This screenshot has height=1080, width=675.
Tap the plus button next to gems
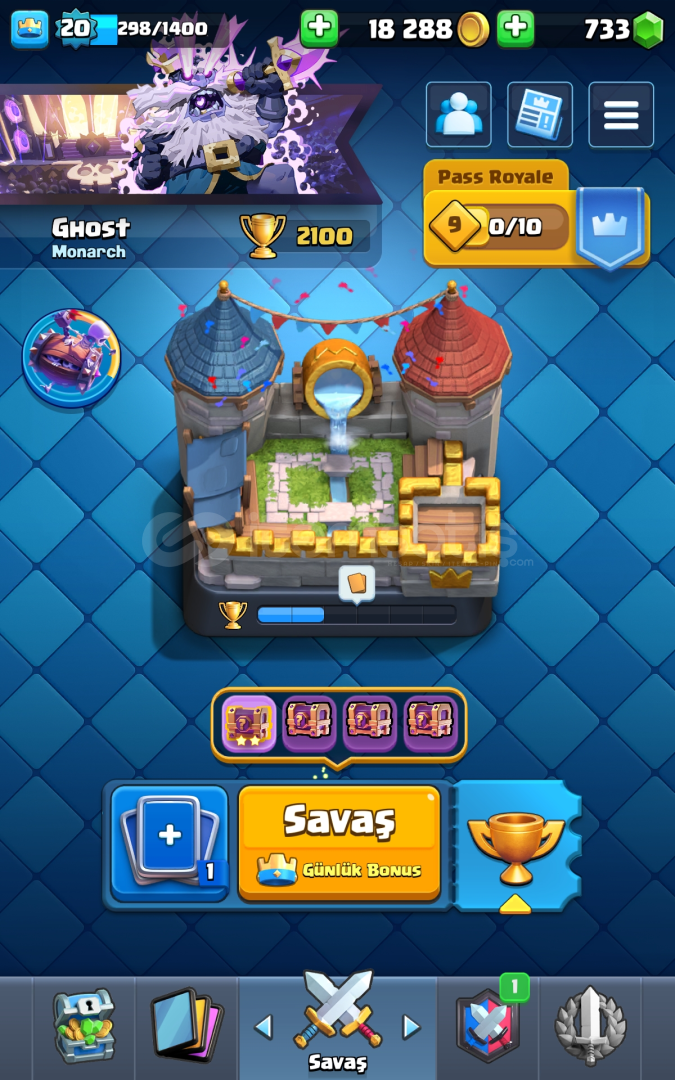[x=515, y=29]
